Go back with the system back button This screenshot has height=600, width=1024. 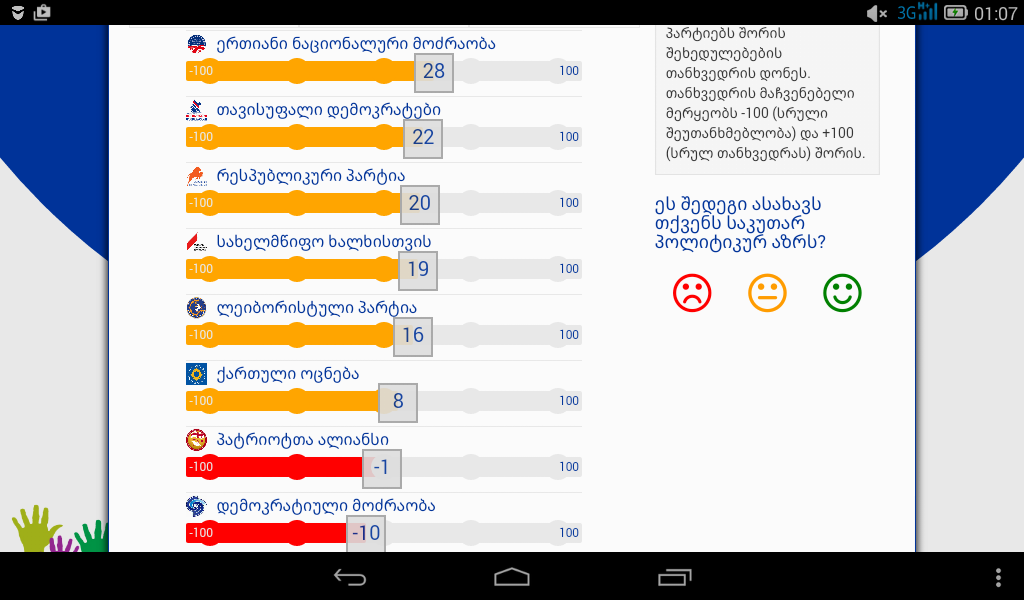tap(350, 577)
